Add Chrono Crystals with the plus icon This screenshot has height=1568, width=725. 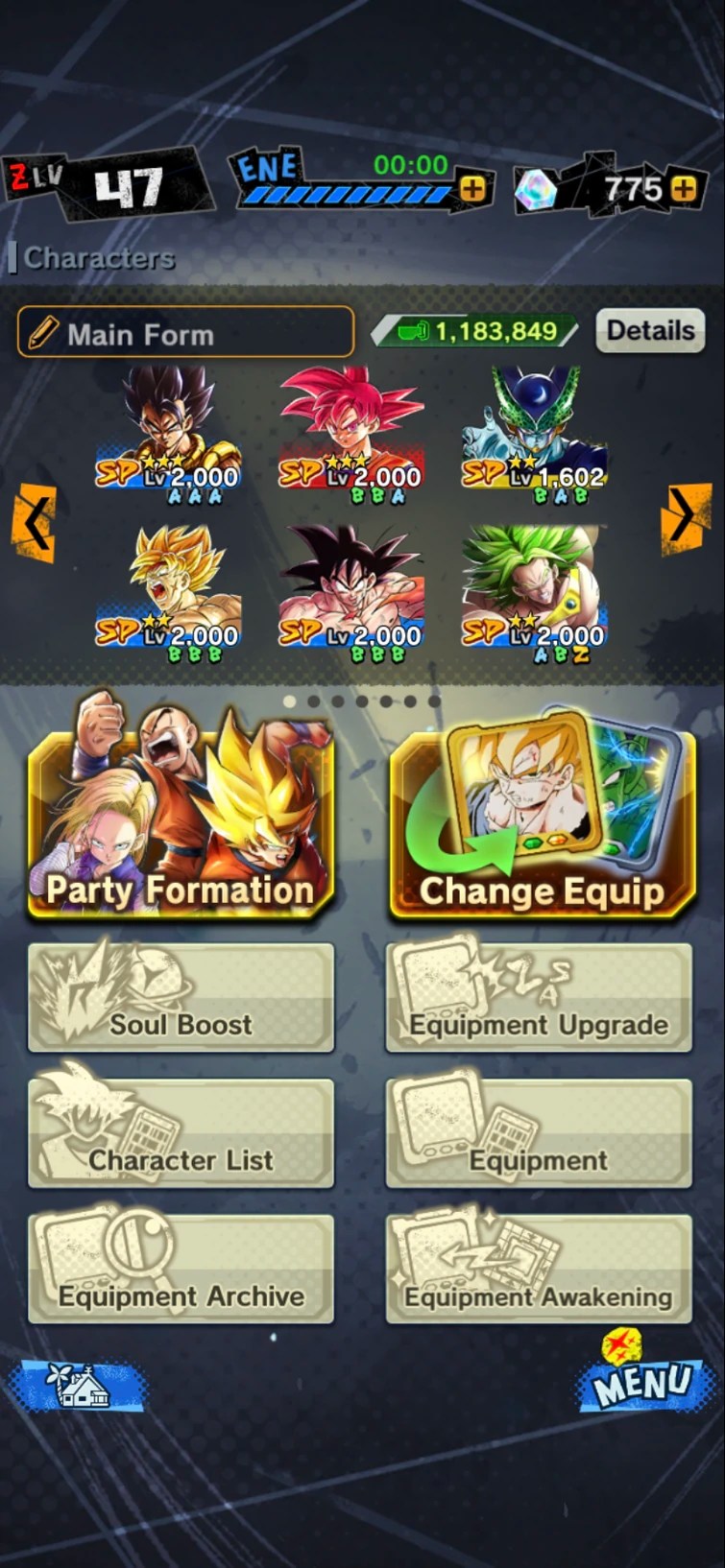(x=683, y=188)
